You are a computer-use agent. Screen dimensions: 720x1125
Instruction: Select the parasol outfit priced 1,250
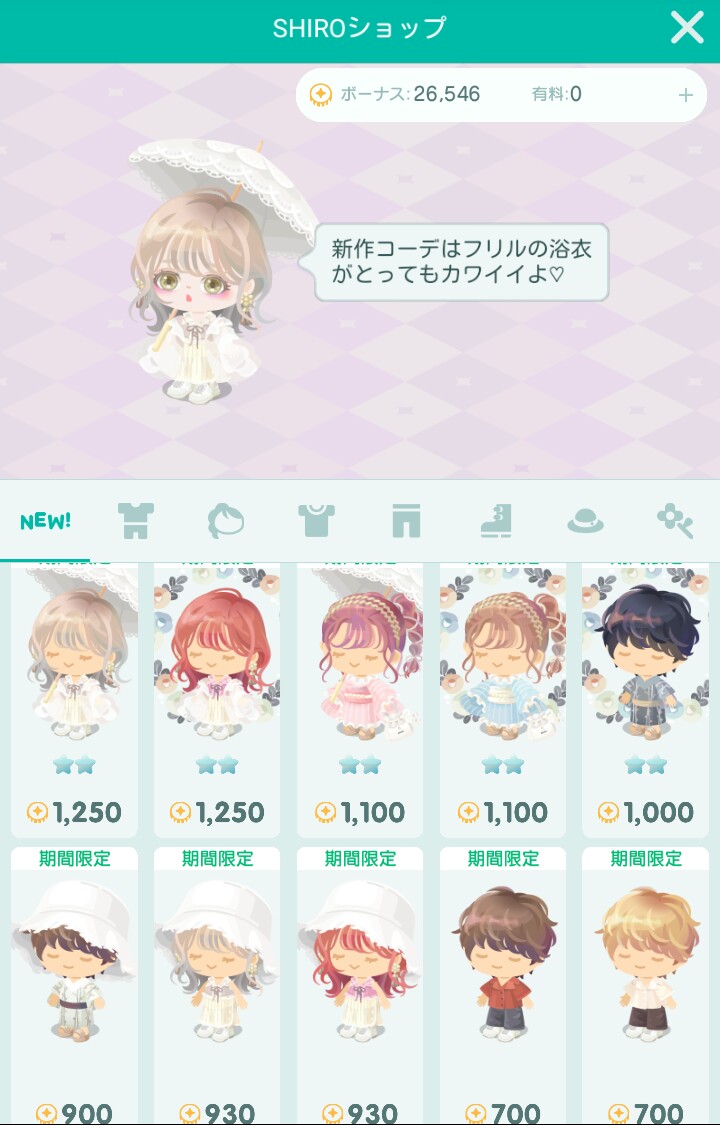[x=75, y=700]
